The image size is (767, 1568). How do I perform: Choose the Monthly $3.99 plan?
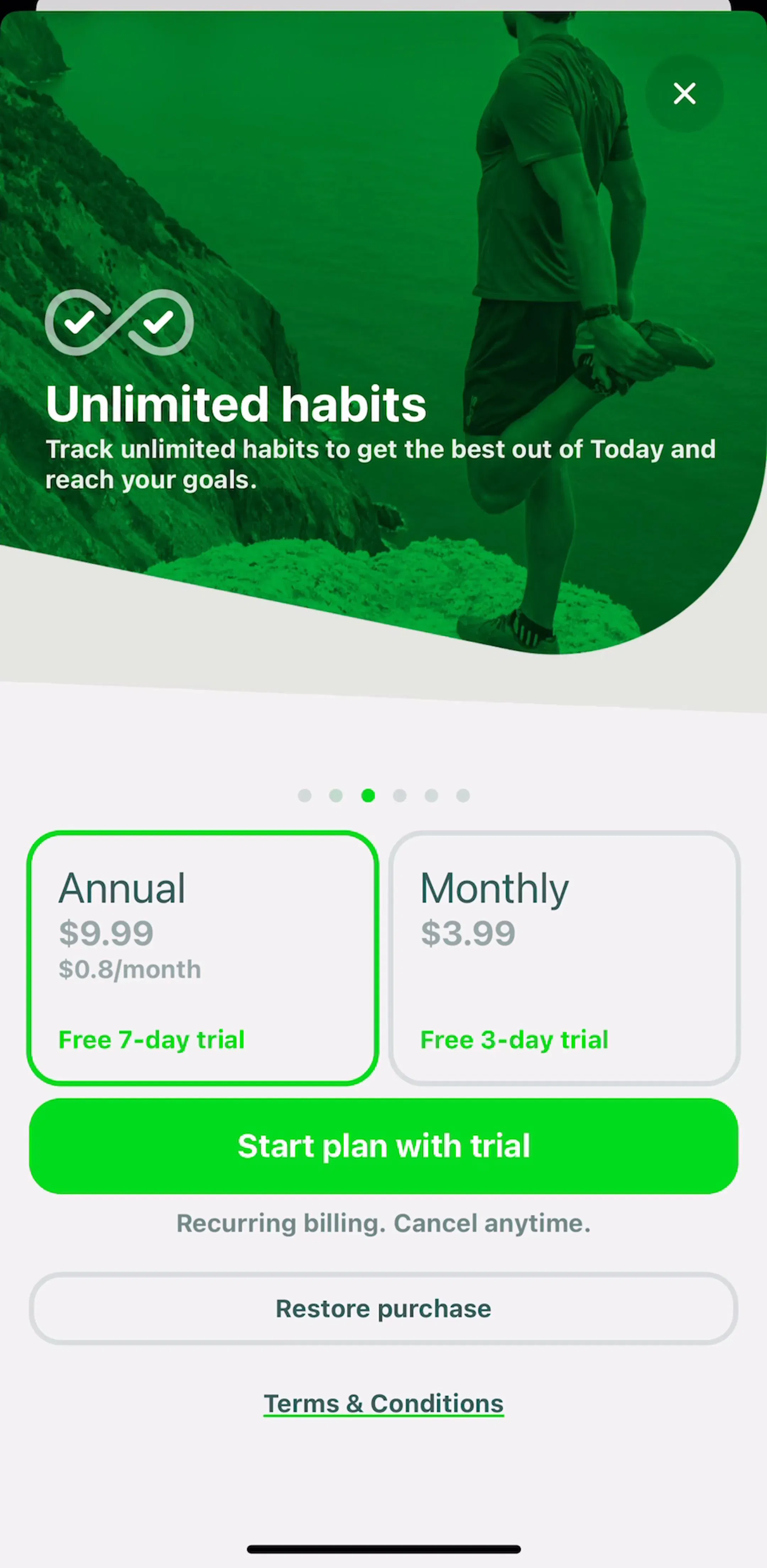click(x=565, y=958)
